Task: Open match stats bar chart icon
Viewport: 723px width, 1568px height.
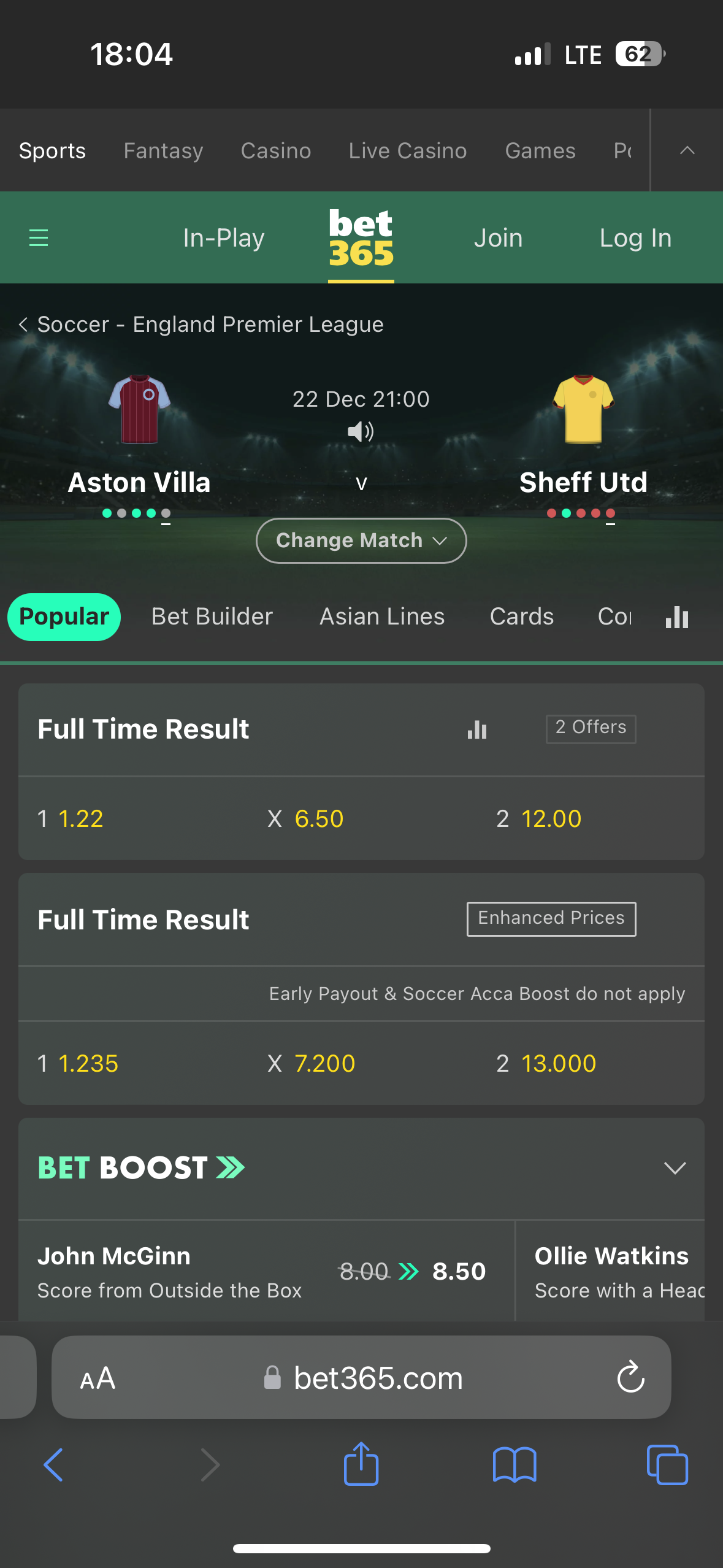Action: (x=677, y=617)
